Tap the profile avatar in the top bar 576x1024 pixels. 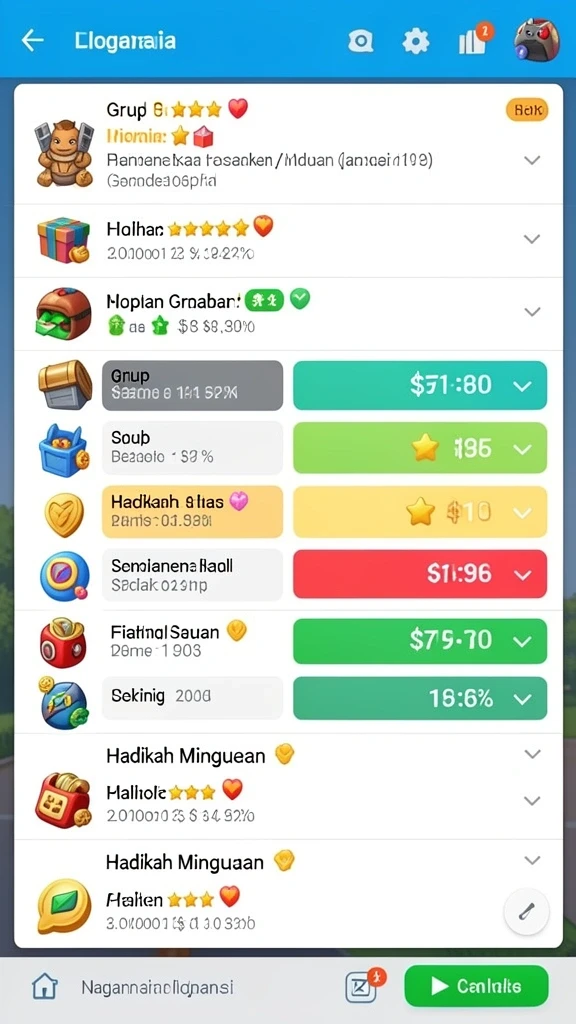[x=537, y=40]
